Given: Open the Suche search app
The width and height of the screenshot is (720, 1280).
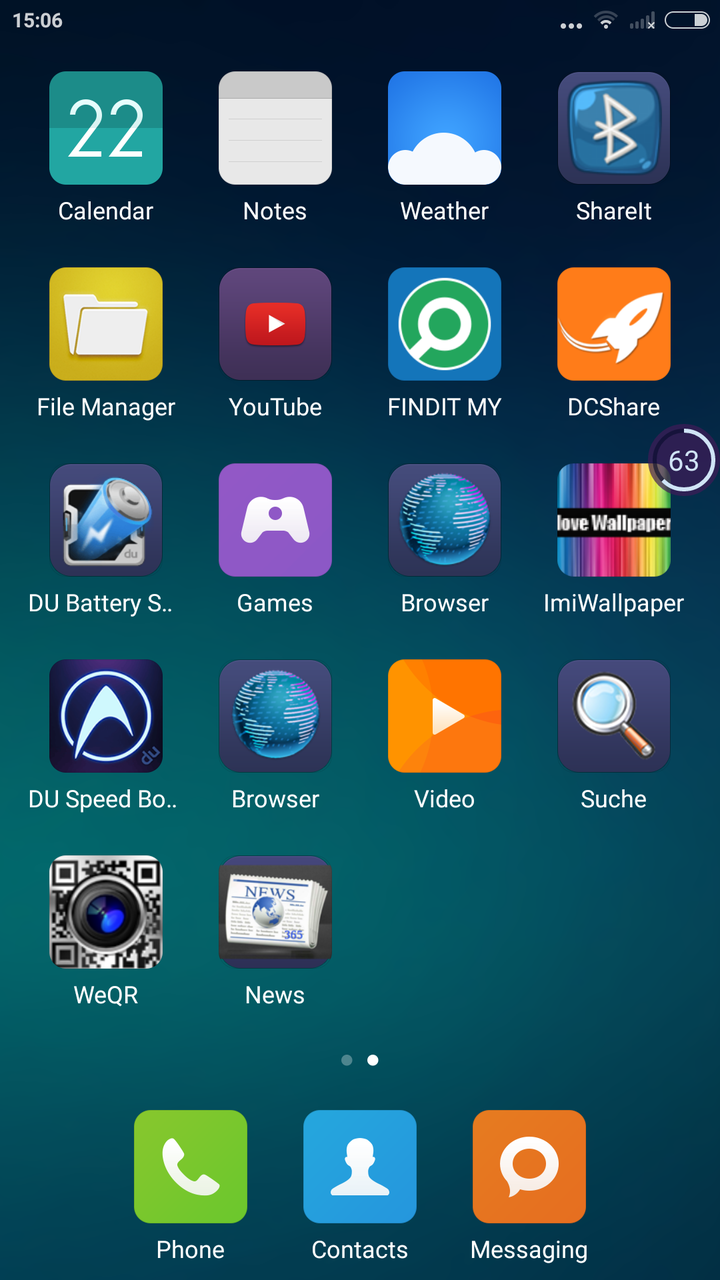Looking at the screenshot, I should click(x=613, y=716).
